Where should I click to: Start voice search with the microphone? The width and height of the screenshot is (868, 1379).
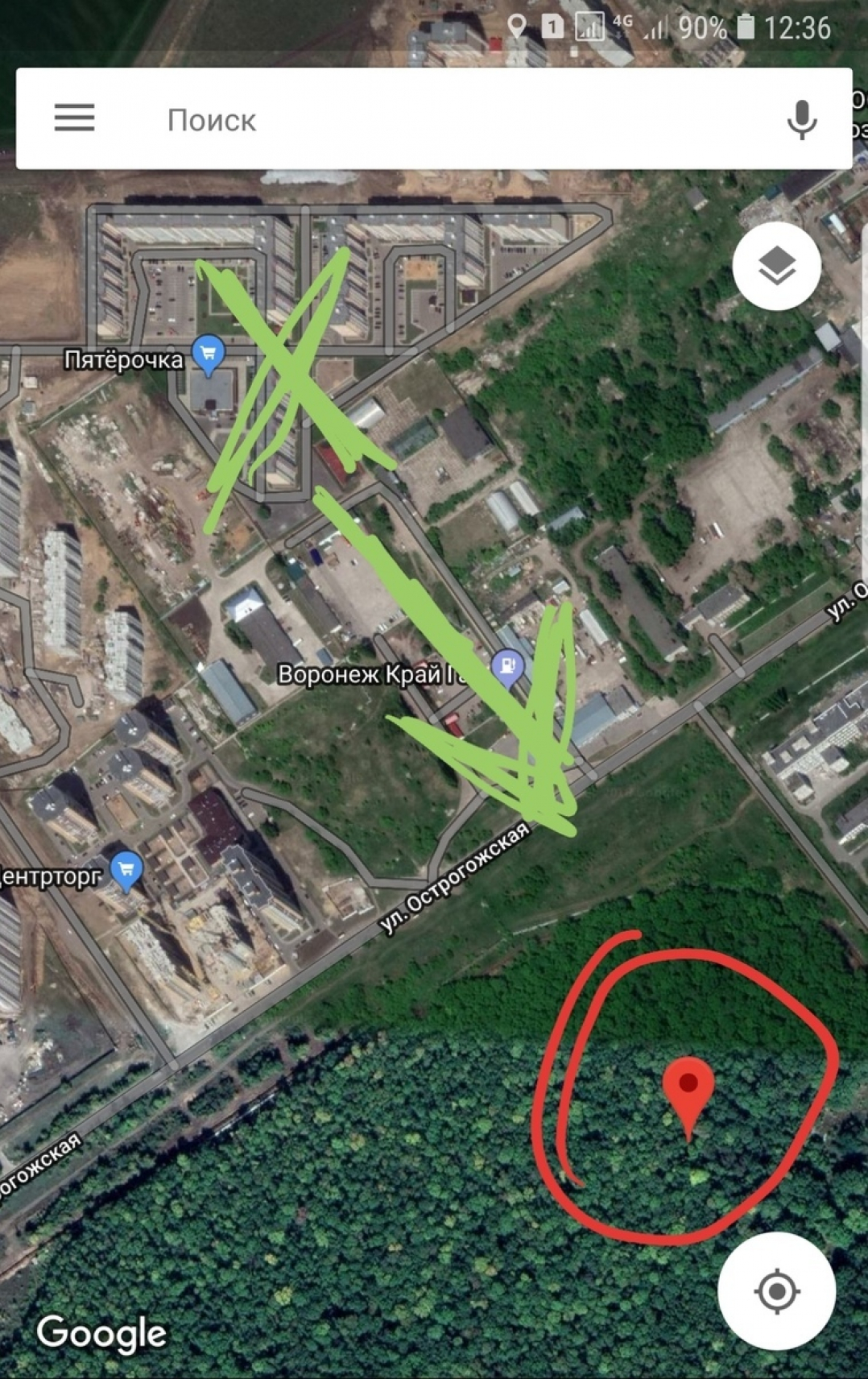pos(801,120)
